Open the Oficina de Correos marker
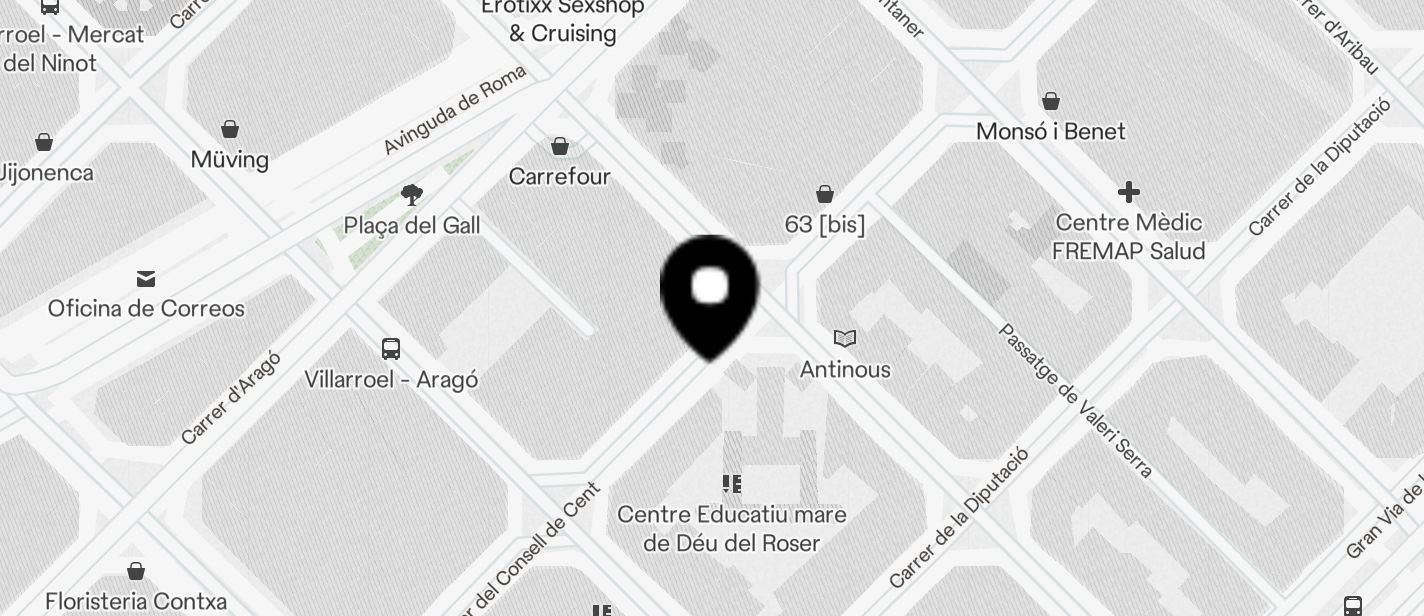Screen dimensions: 1424x616 click(x=146, y=278)
